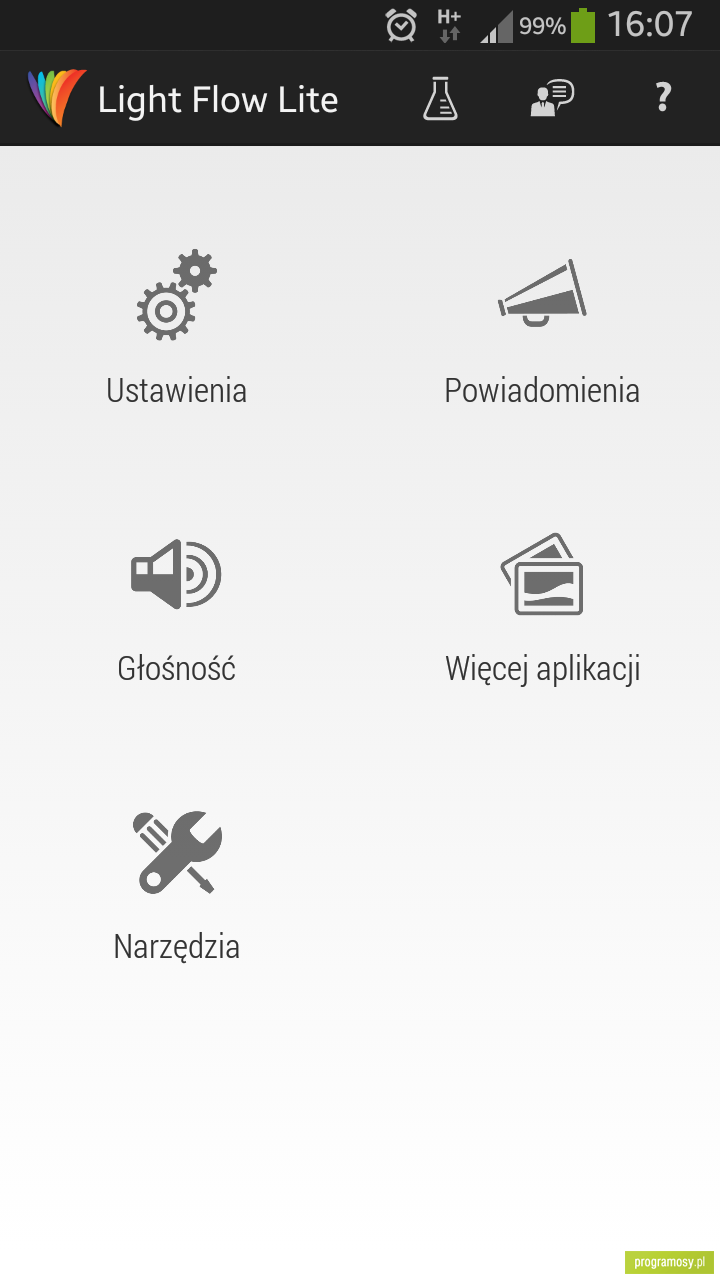
Task: Open help via the question mark
Action: coord(663,98)
